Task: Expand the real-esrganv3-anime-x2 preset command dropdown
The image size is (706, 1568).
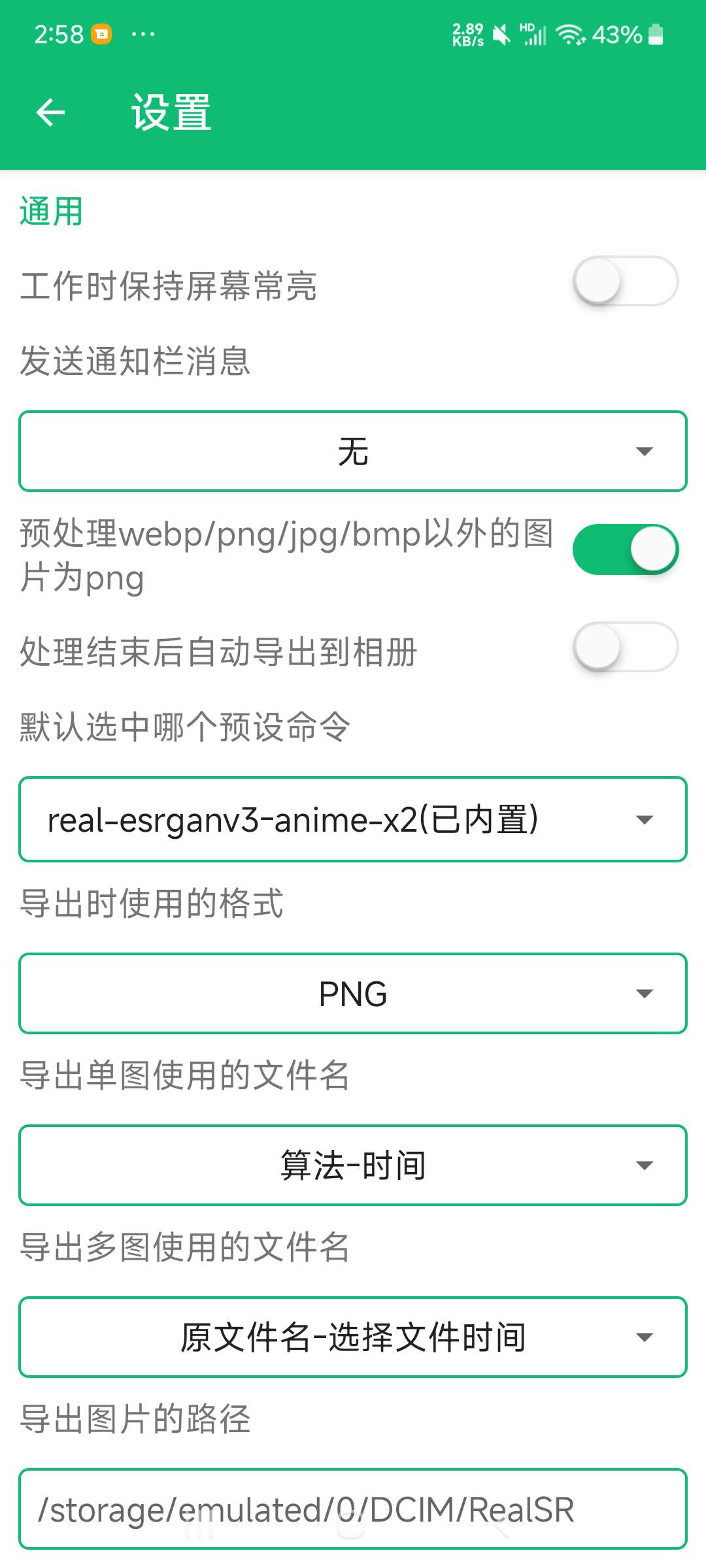Action: coord(353,819)
